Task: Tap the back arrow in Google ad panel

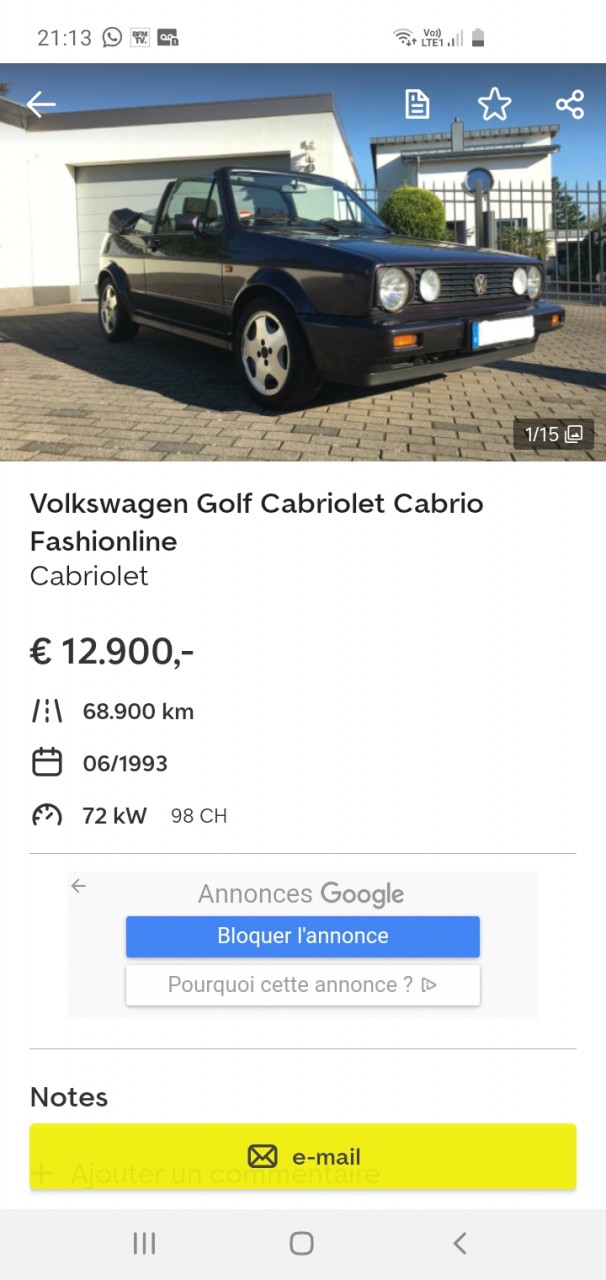Action: [79, 885]
